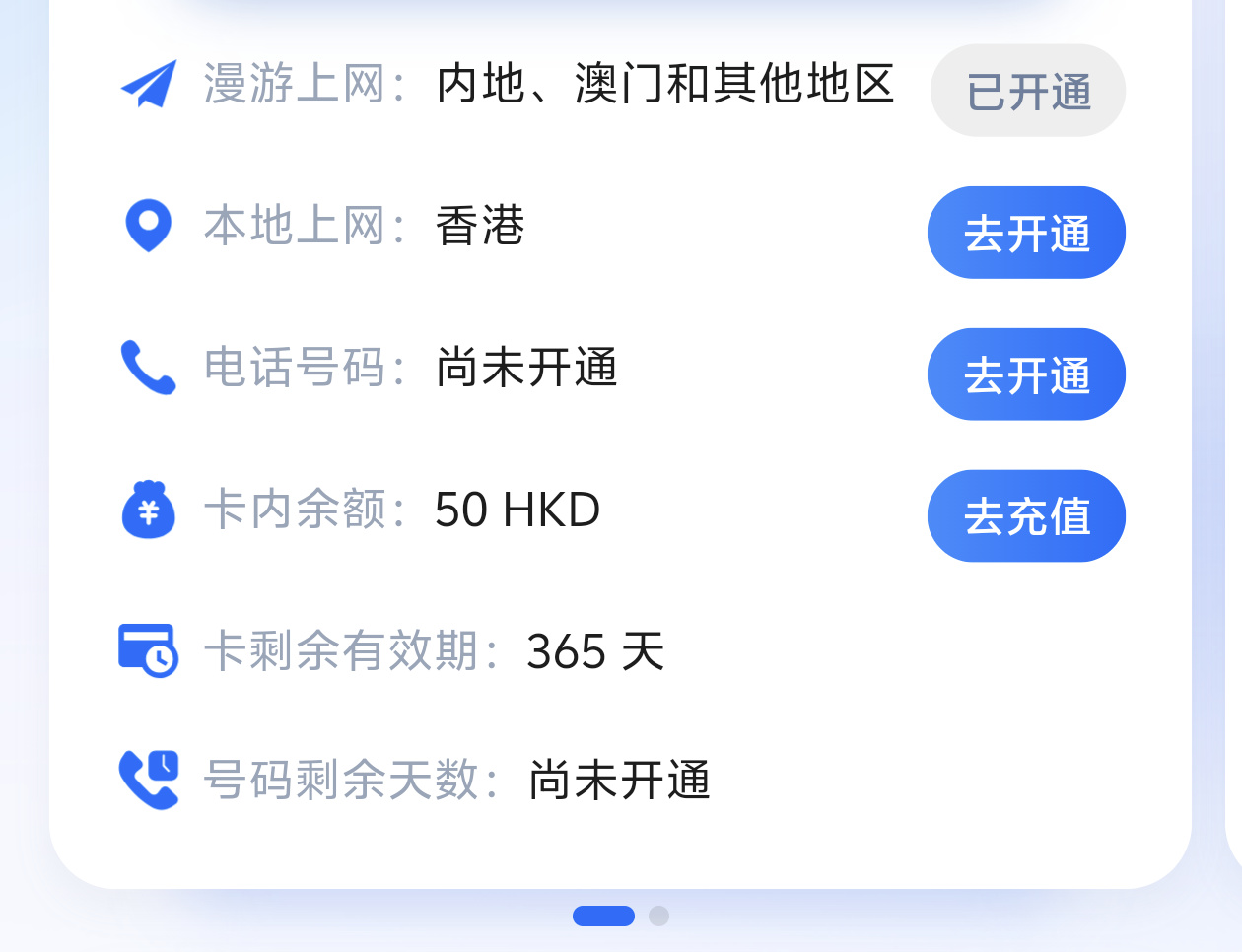Select the second page indicator dot

(x=658, y=916)
